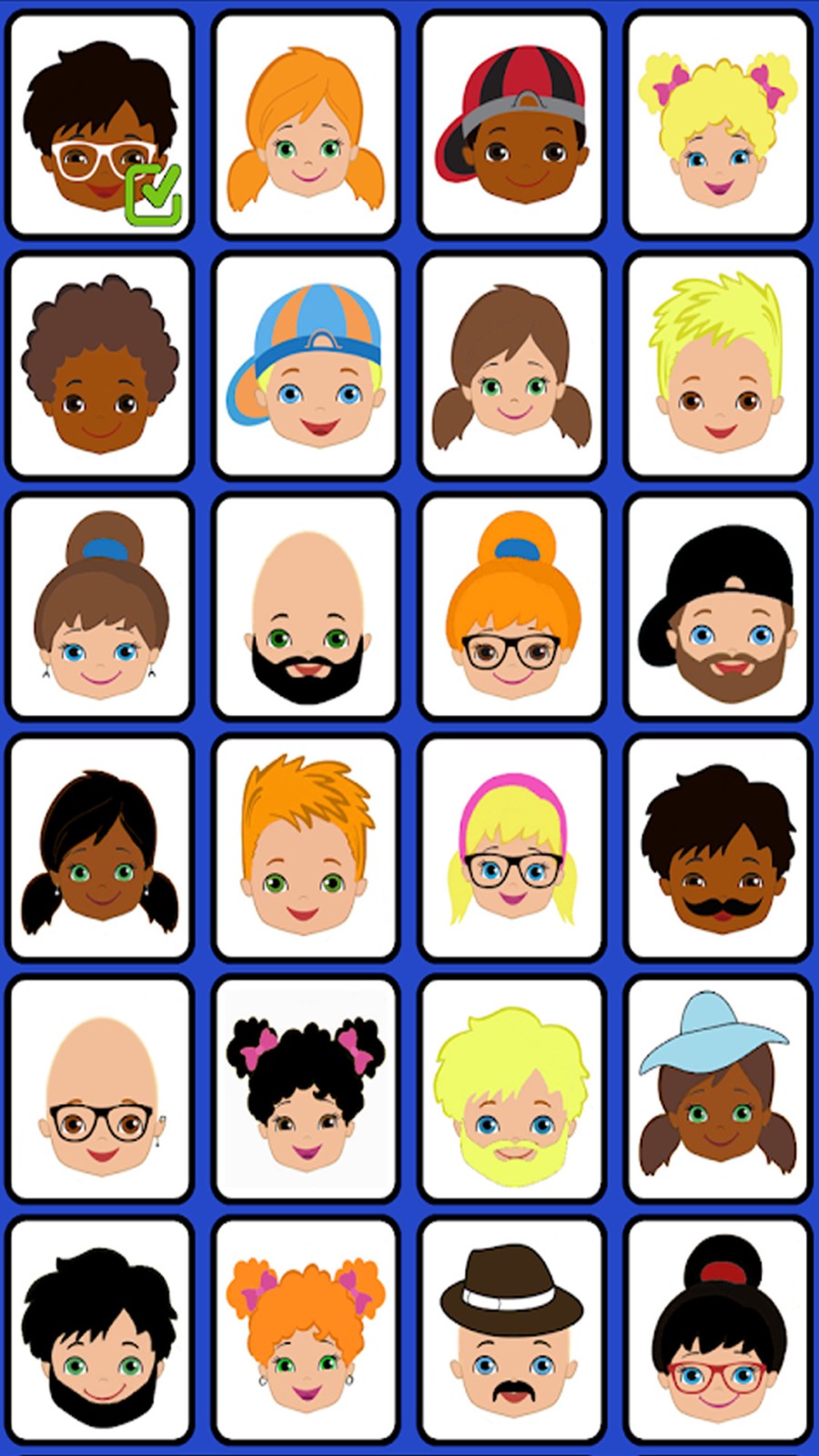The image size is (819, 1456).
Task: Choose the orange curly girl with pink bows
Action: pos(306,1330)
